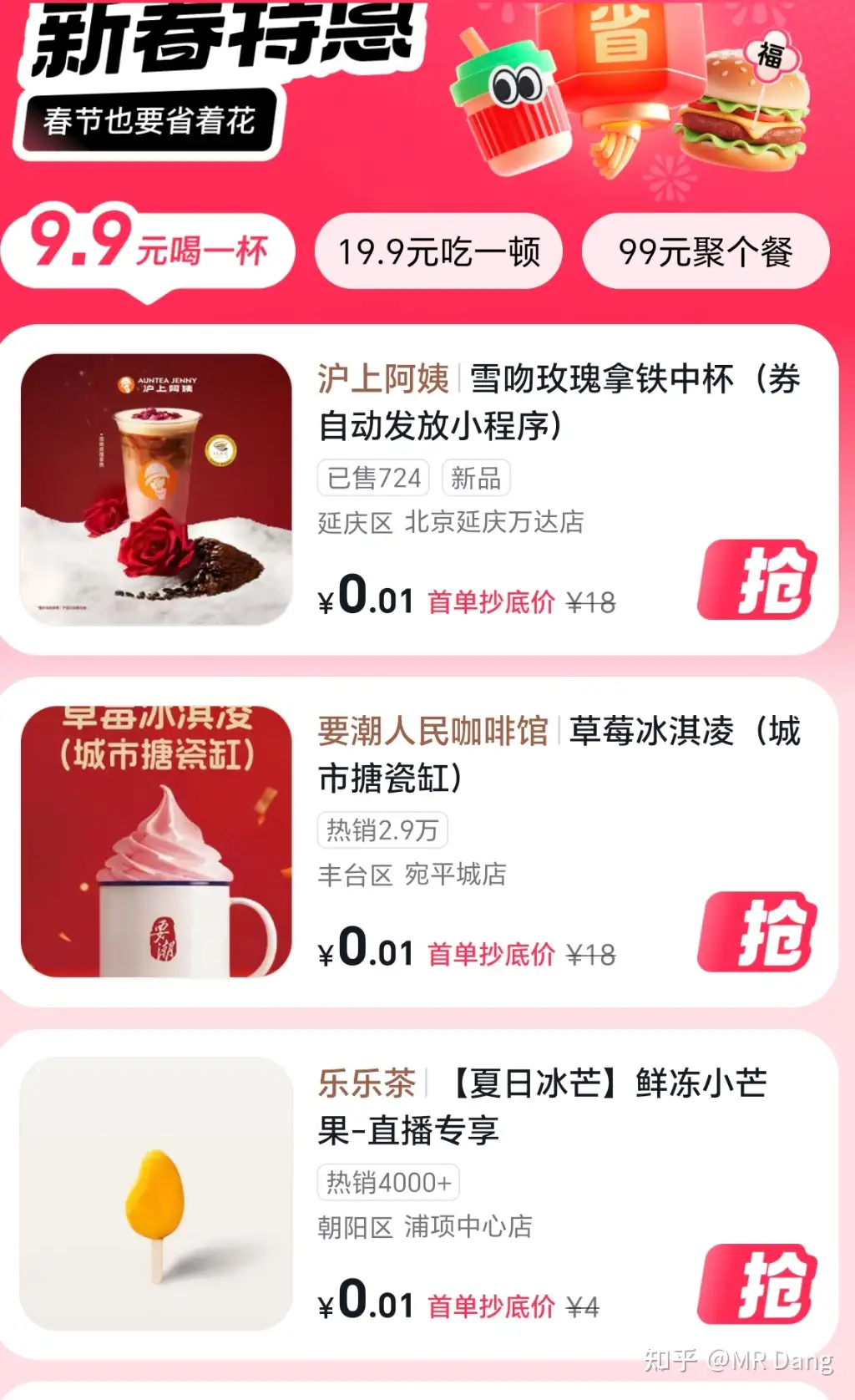Open the 99元聚个餐 category

tap(707, 251)
